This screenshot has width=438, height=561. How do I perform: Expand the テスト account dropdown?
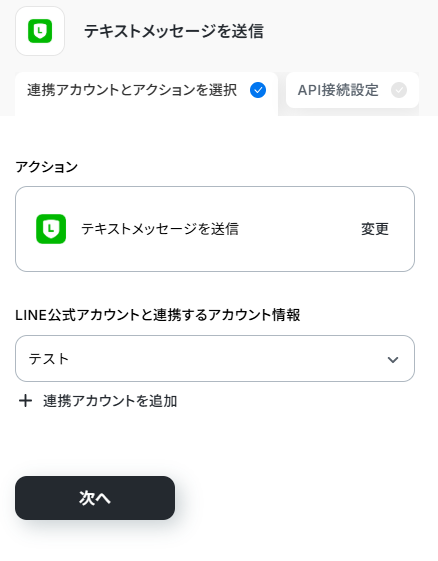pos(215,358)
